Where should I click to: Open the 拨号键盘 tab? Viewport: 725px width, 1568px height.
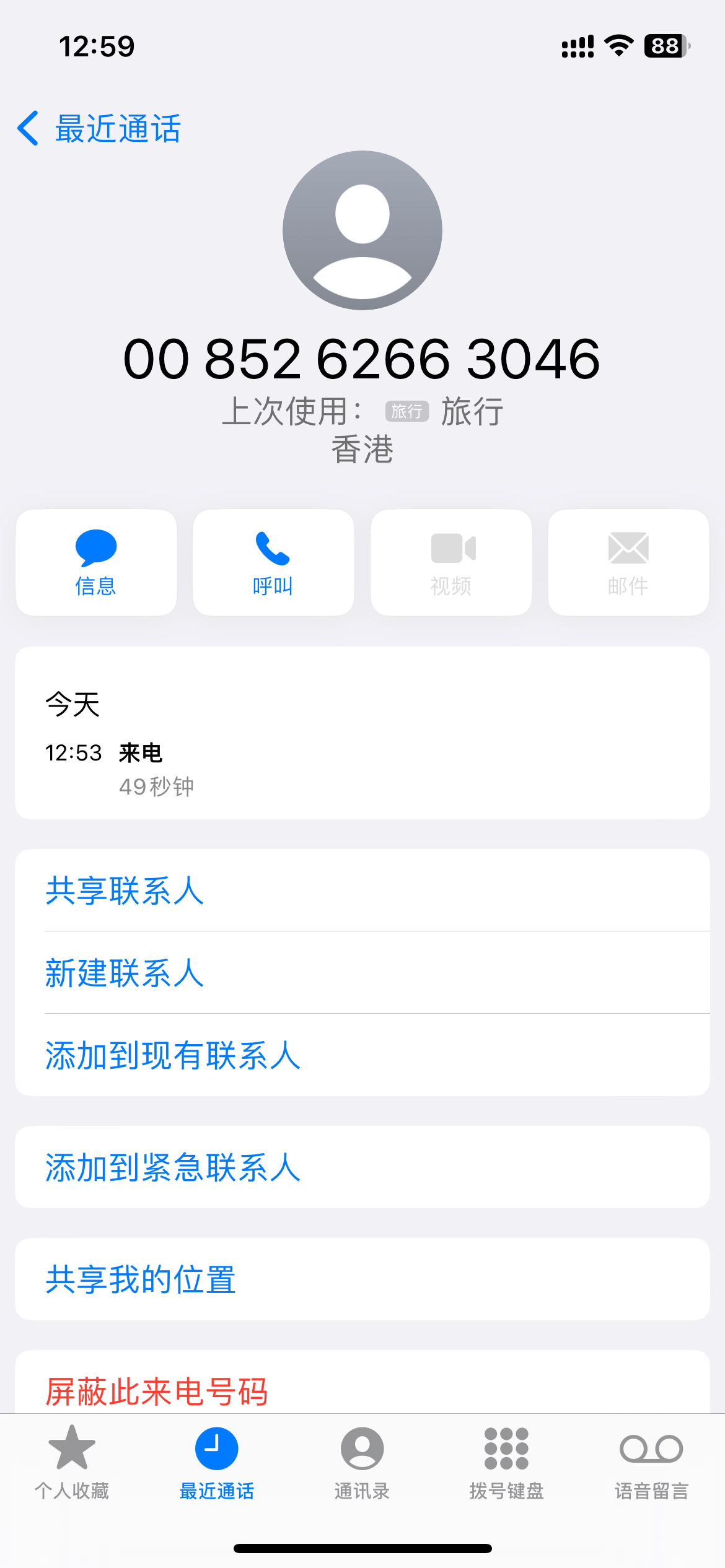[x=506, y=1461]
